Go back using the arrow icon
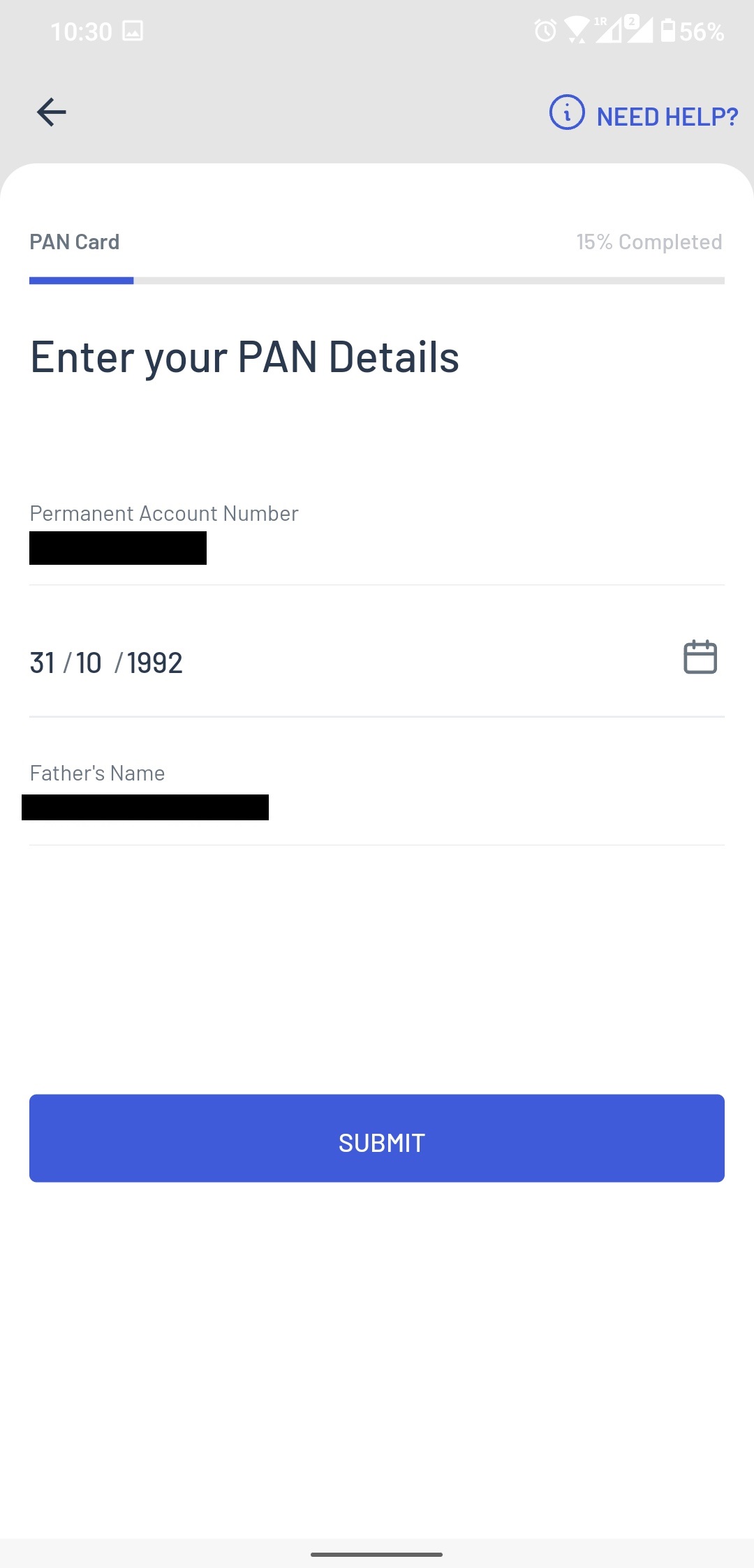Screen dimensions: 754x1568 [x=52, y=112]
